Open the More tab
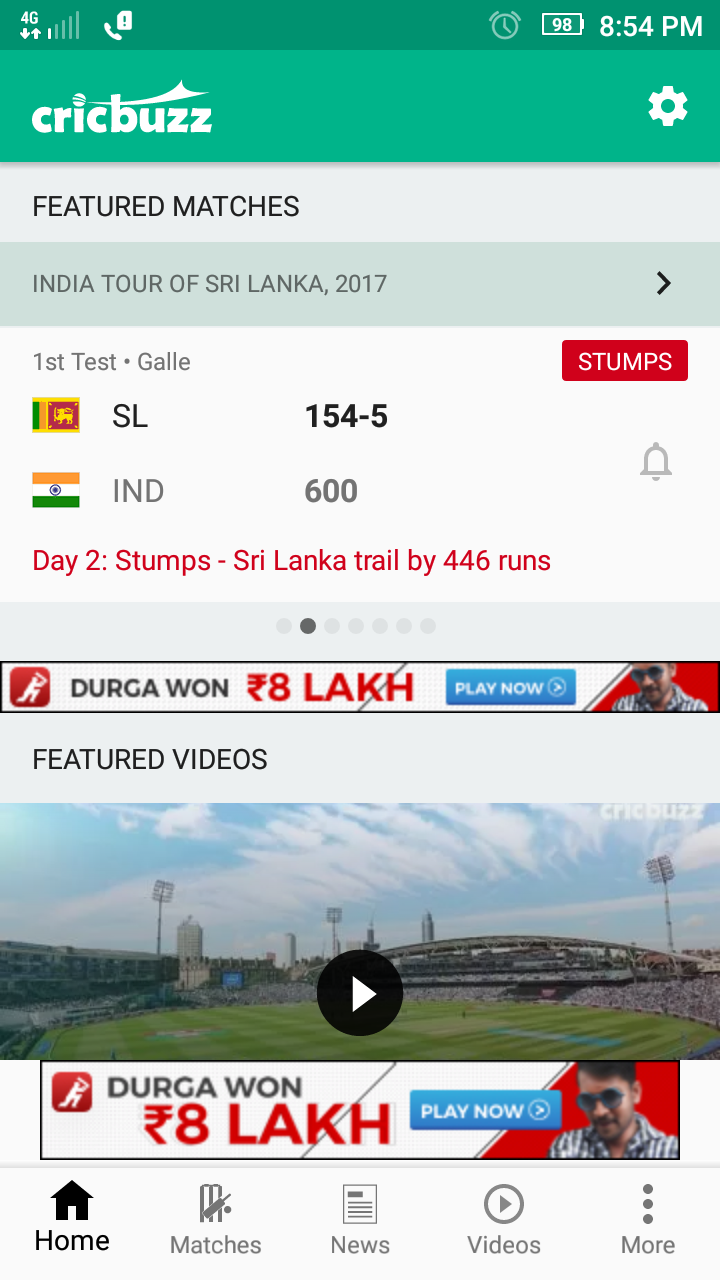This screenshot has width=720, height=1280. click(x=648, y=1218)
